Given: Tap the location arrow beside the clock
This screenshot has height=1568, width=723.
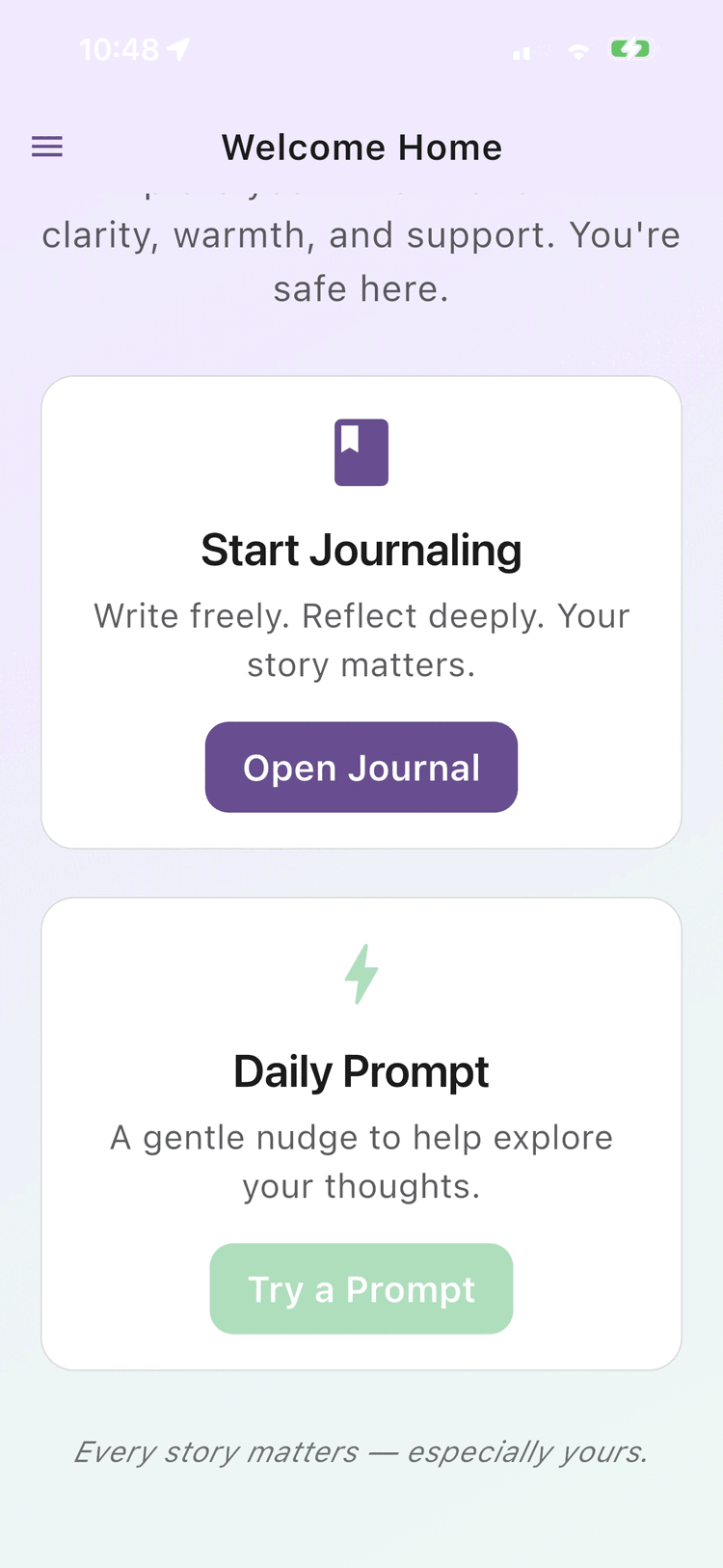Looking at the screenshot, I should click(x=176, y=47).
